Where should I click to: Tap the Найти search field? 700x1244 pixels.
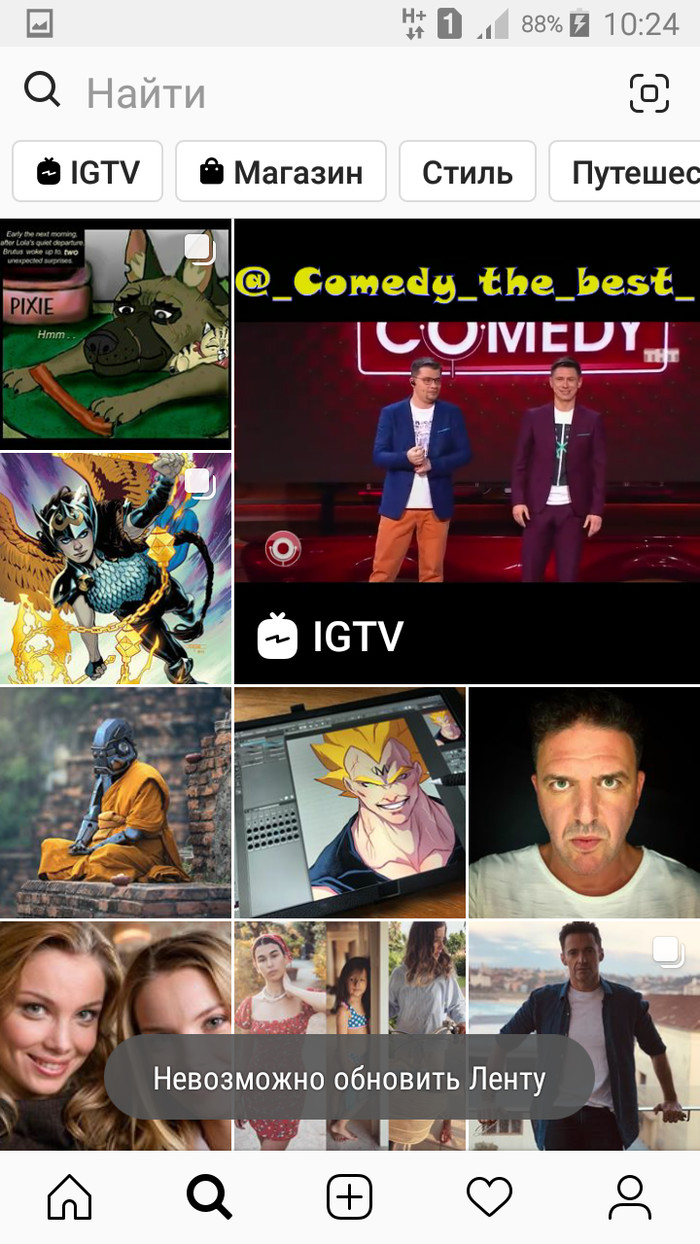(300, 94)
